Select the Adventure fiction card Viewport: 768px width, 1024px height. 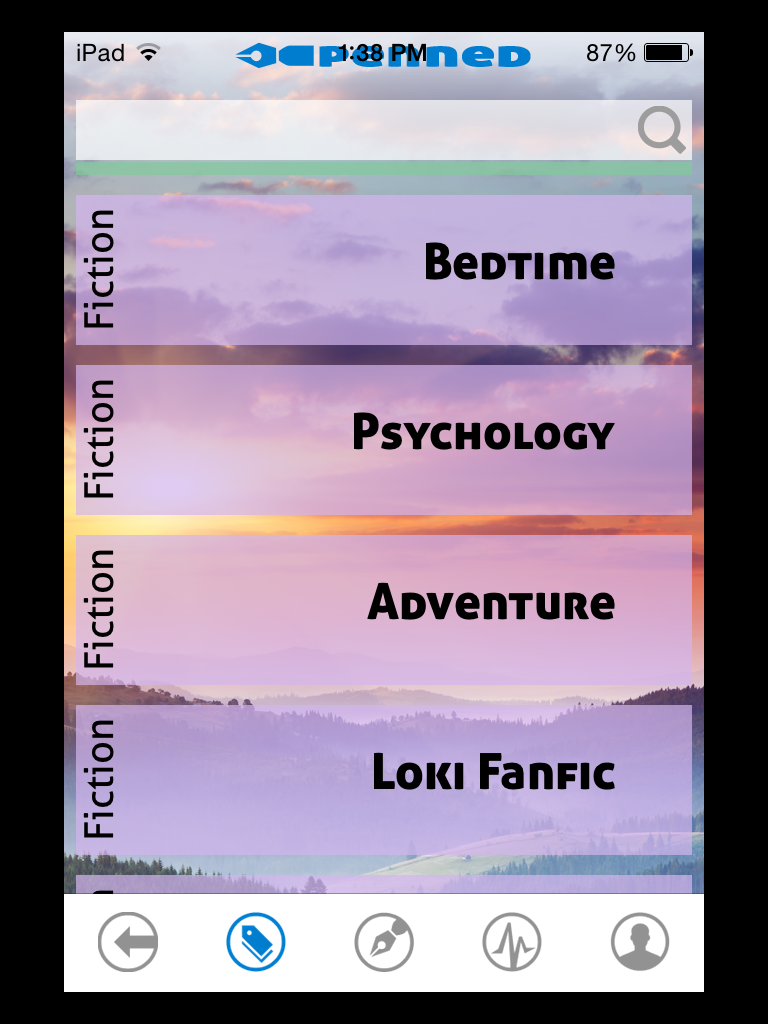pyautogui.click(x=384, y=609)
